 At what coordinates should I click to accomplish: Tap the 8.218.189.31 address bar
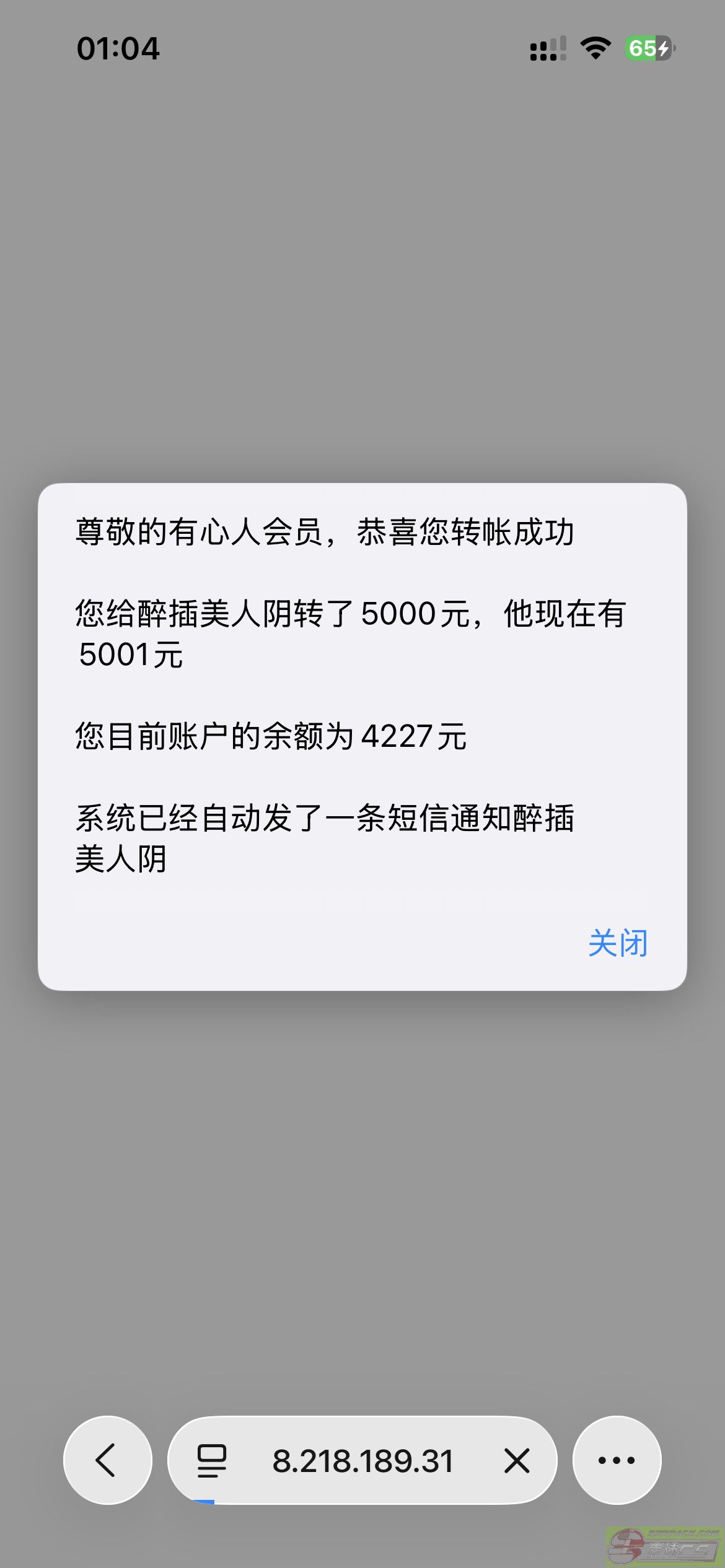(x=363, y=1460)
